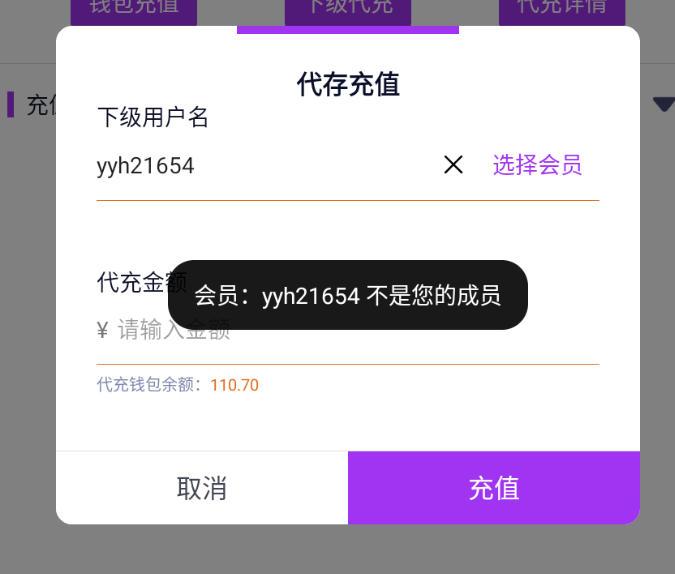The width and height of the screenshot is (675, 574).
Task: Tap 选择会员 to pick a member
Action: (x=537, y=165)
